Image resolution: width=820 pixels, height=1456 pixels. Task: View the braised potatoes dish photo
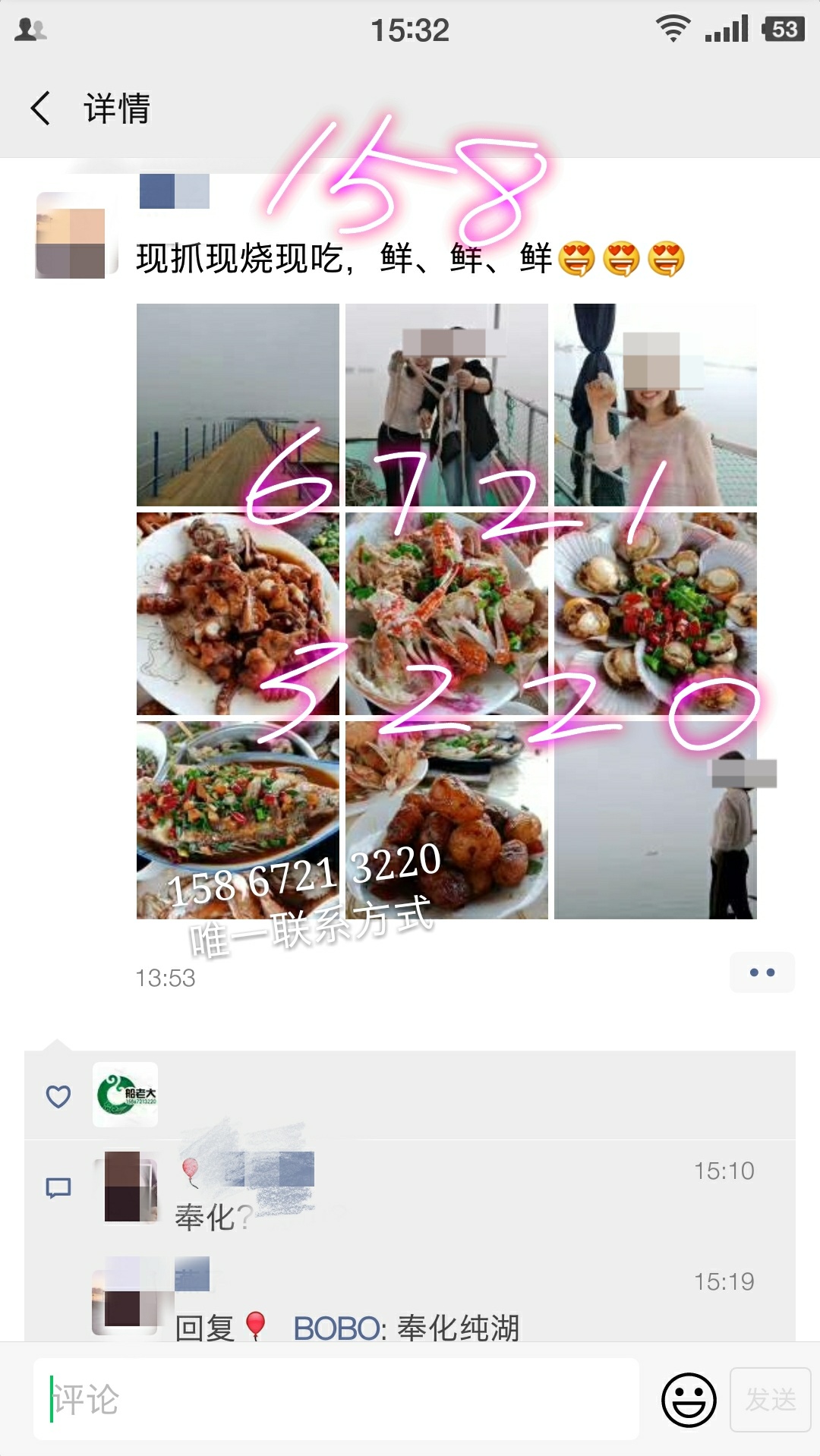[446, 820]
